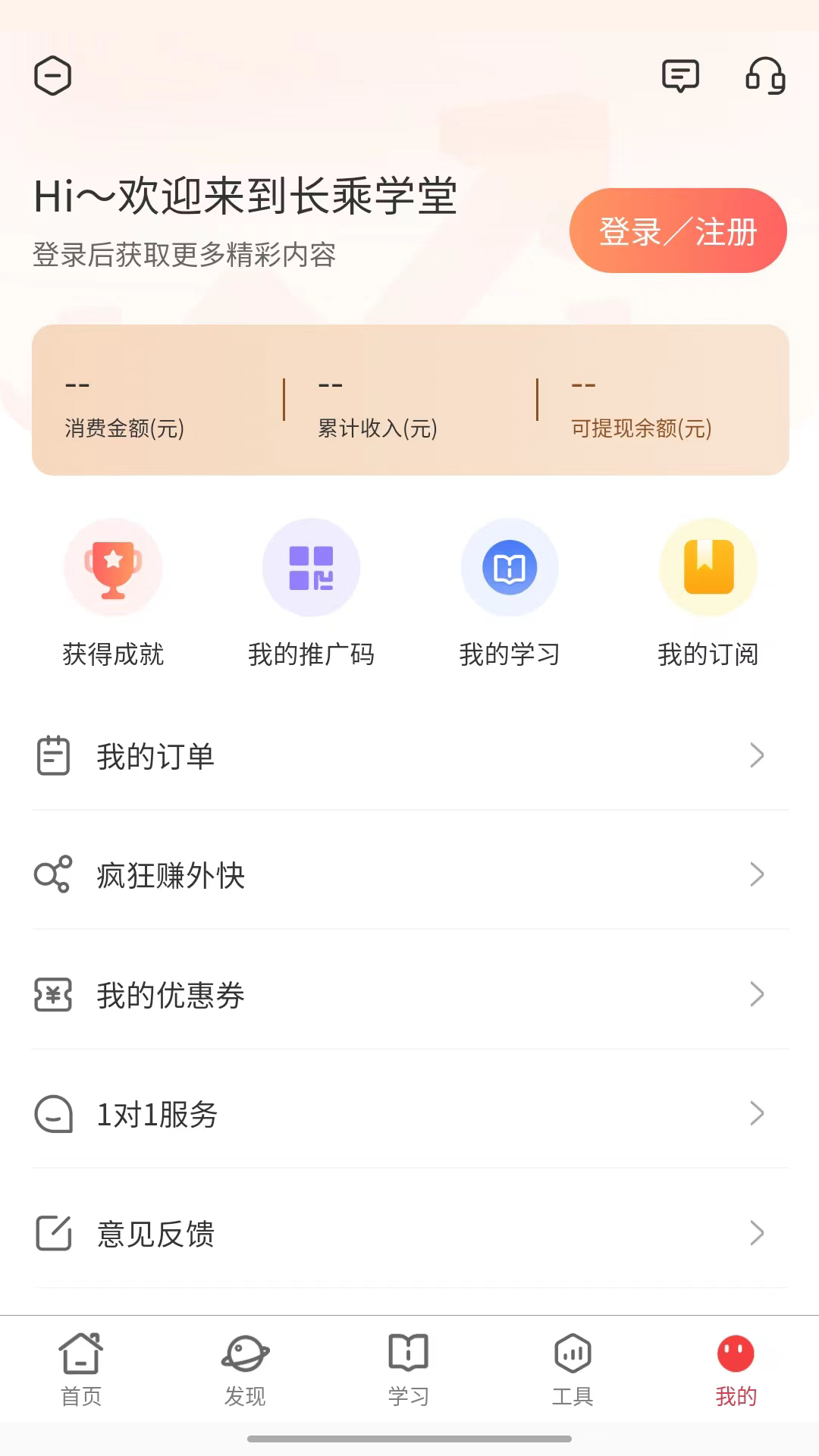Open the 疯狂赚外快 row

[409, 875]
